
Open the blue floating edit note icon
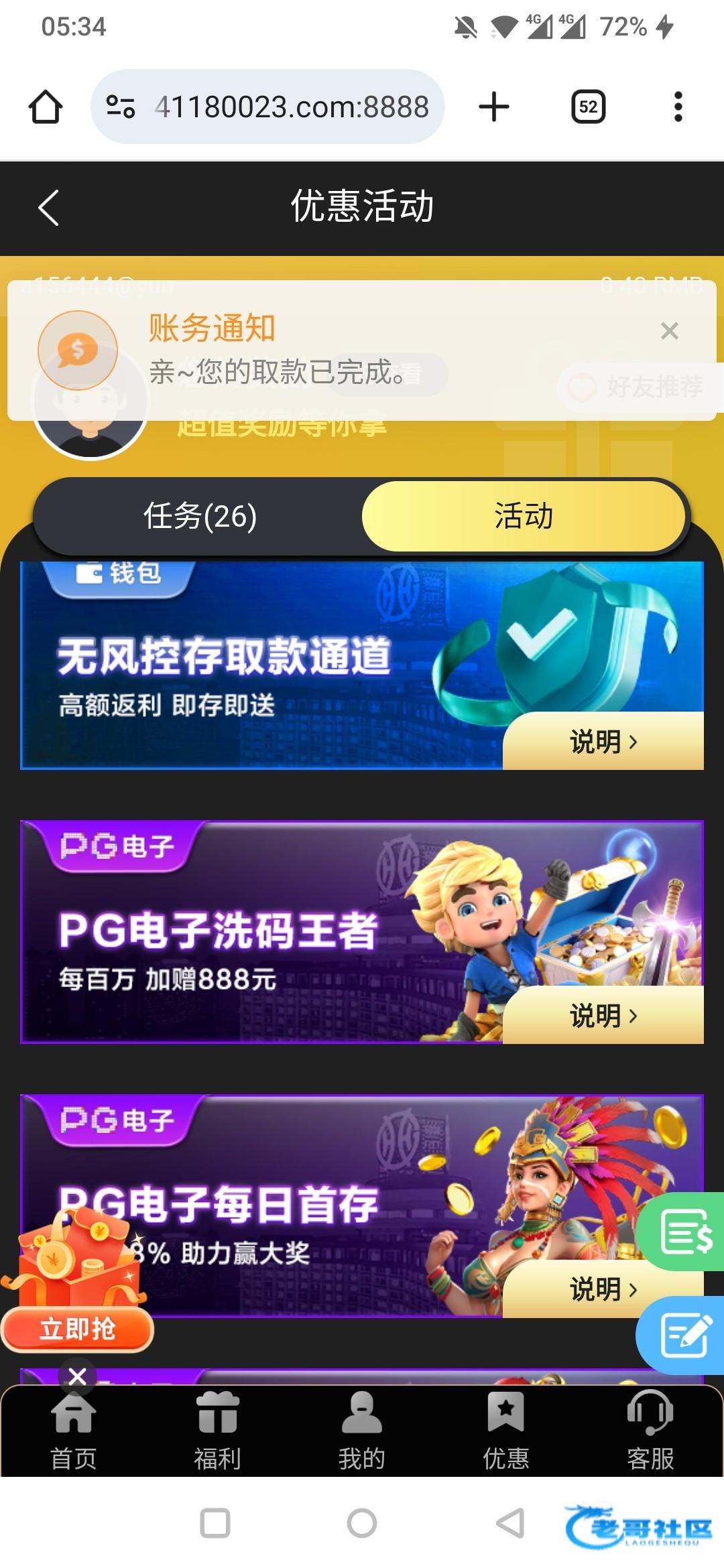pyautogui.click(x=685, y=1335)
